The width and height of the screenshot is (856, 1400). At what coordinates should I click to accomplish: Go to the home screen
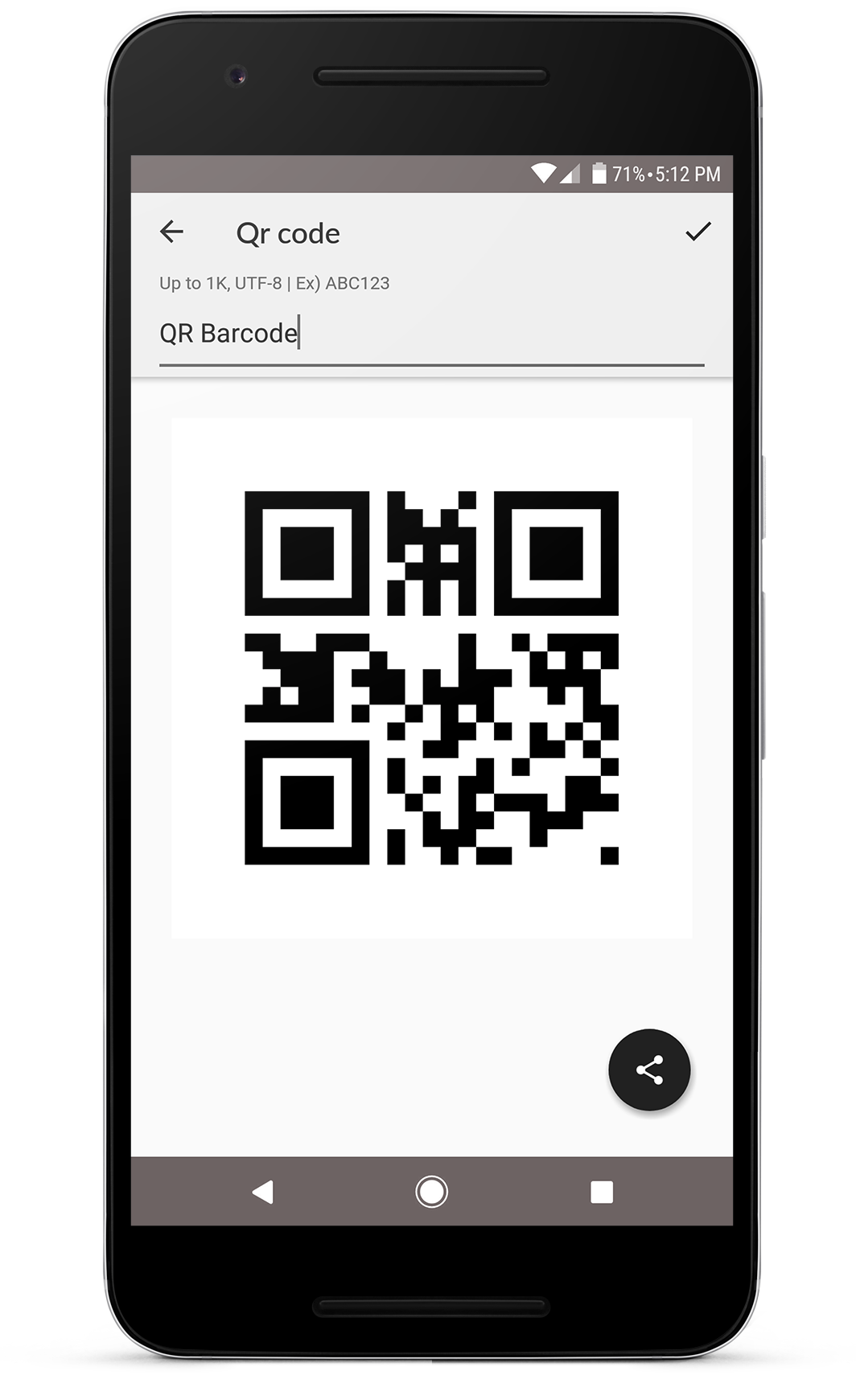(431, 1192)
